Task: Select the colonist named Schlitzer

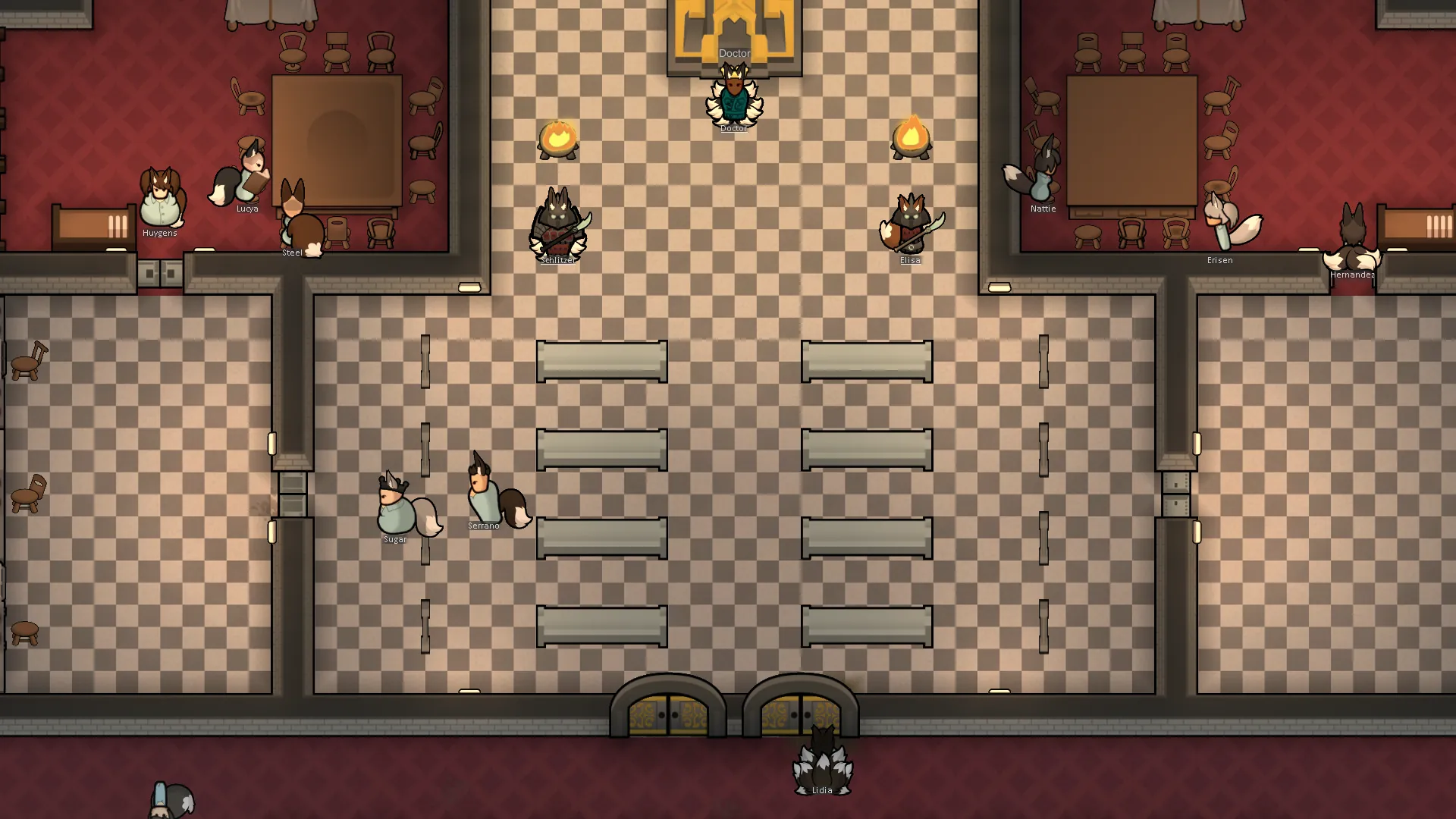Action: tap(559, 224)
